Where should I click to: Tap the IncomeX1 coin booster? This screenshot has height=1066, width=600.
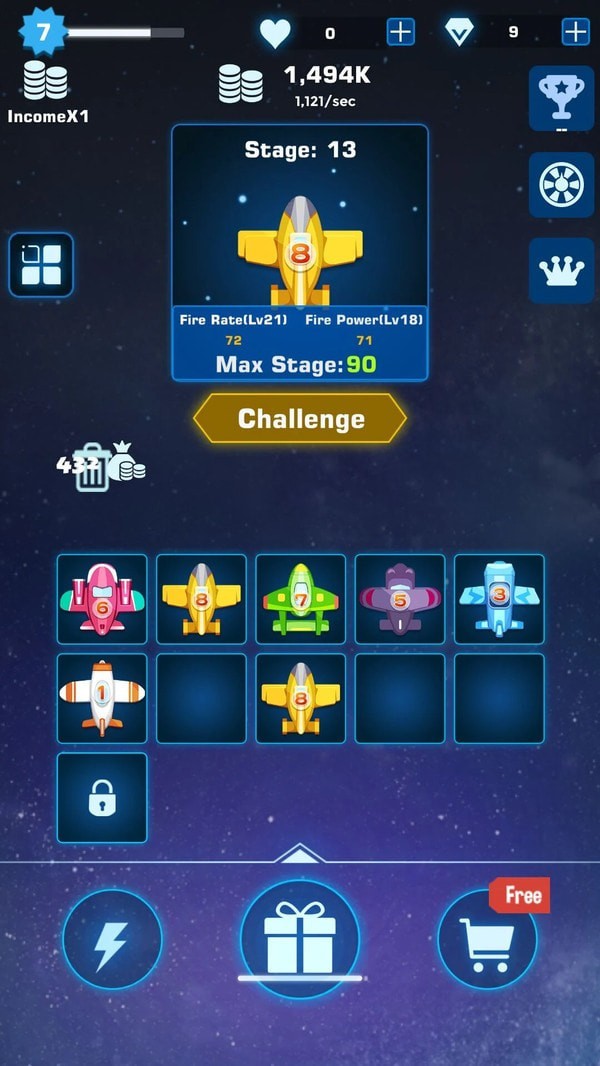(x=46, y=92)
